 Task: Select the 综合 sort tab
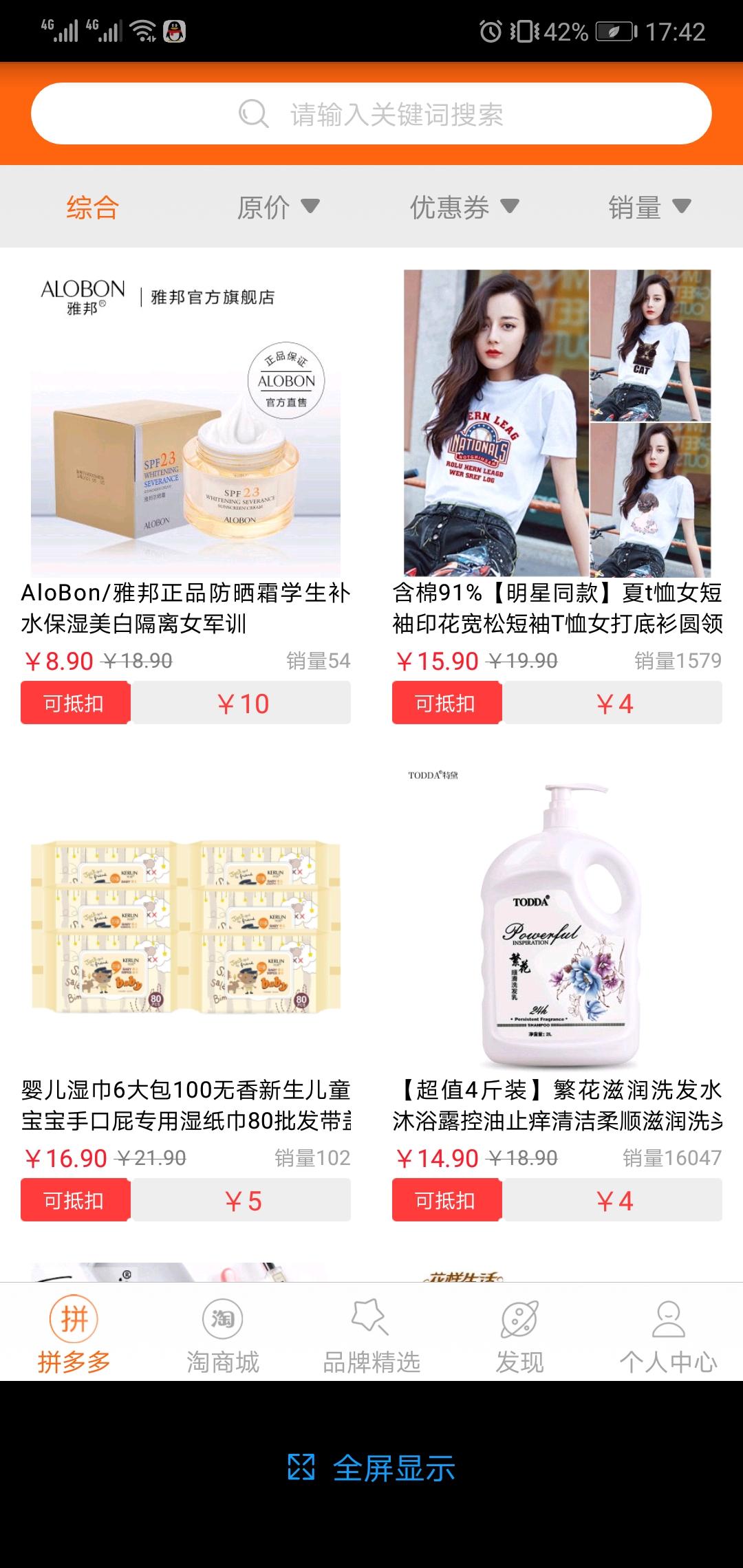[93, 207]
